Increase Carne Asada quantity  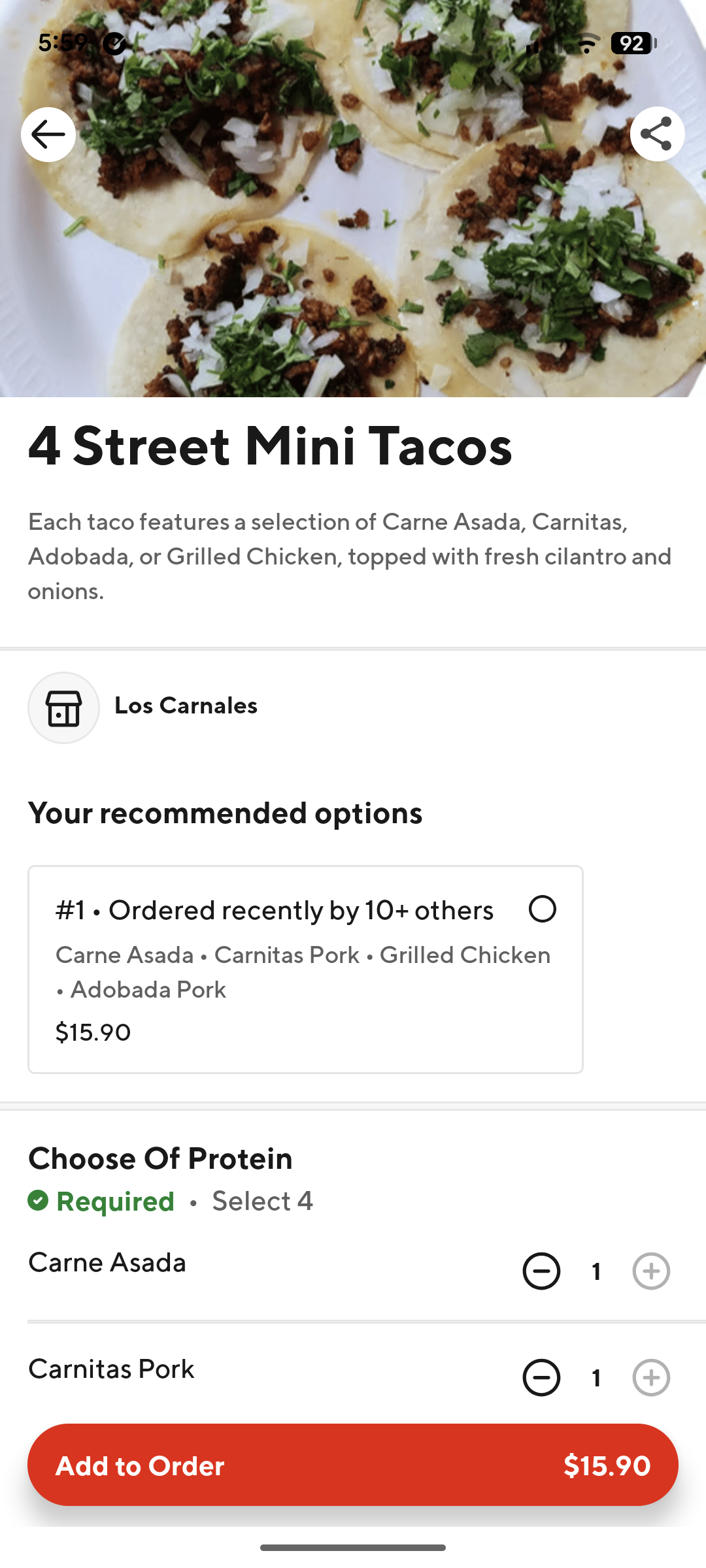(651, 1271)
